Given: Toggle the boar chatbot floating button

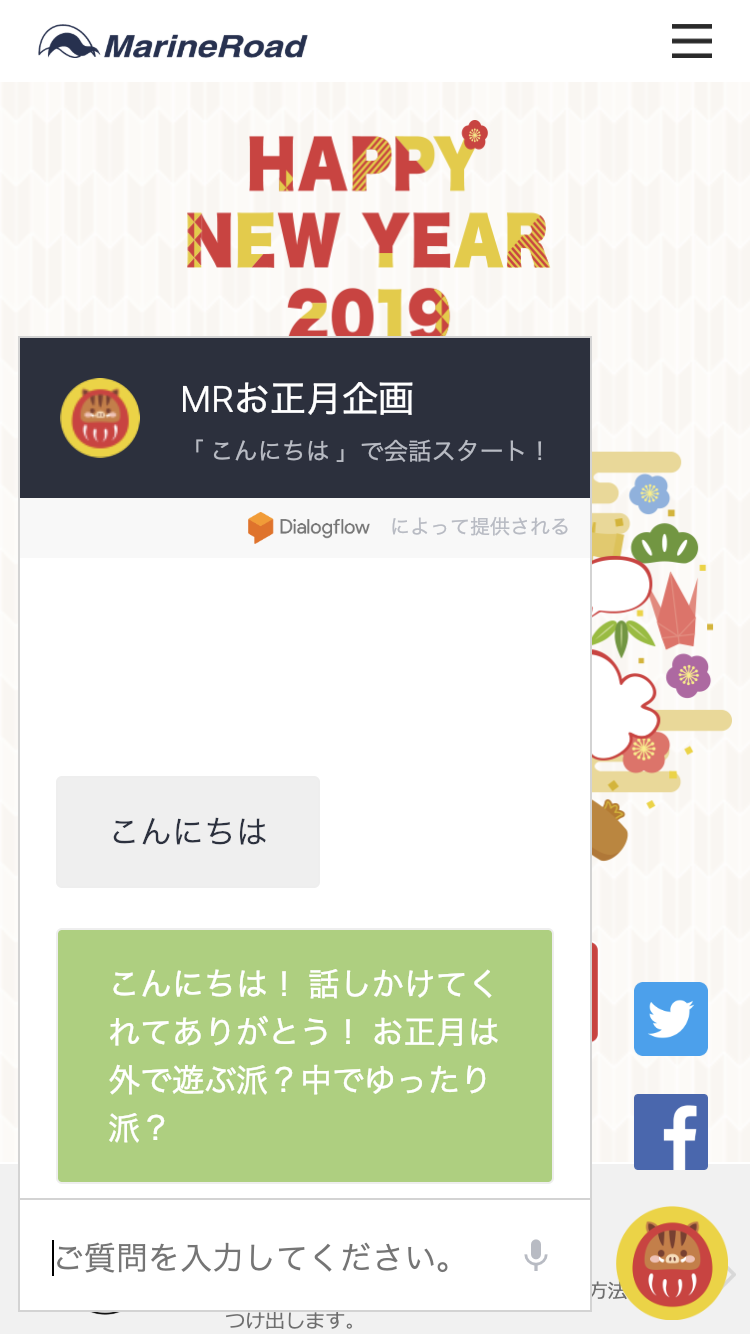Looking at the screenshot, I should click(671, 1262).
